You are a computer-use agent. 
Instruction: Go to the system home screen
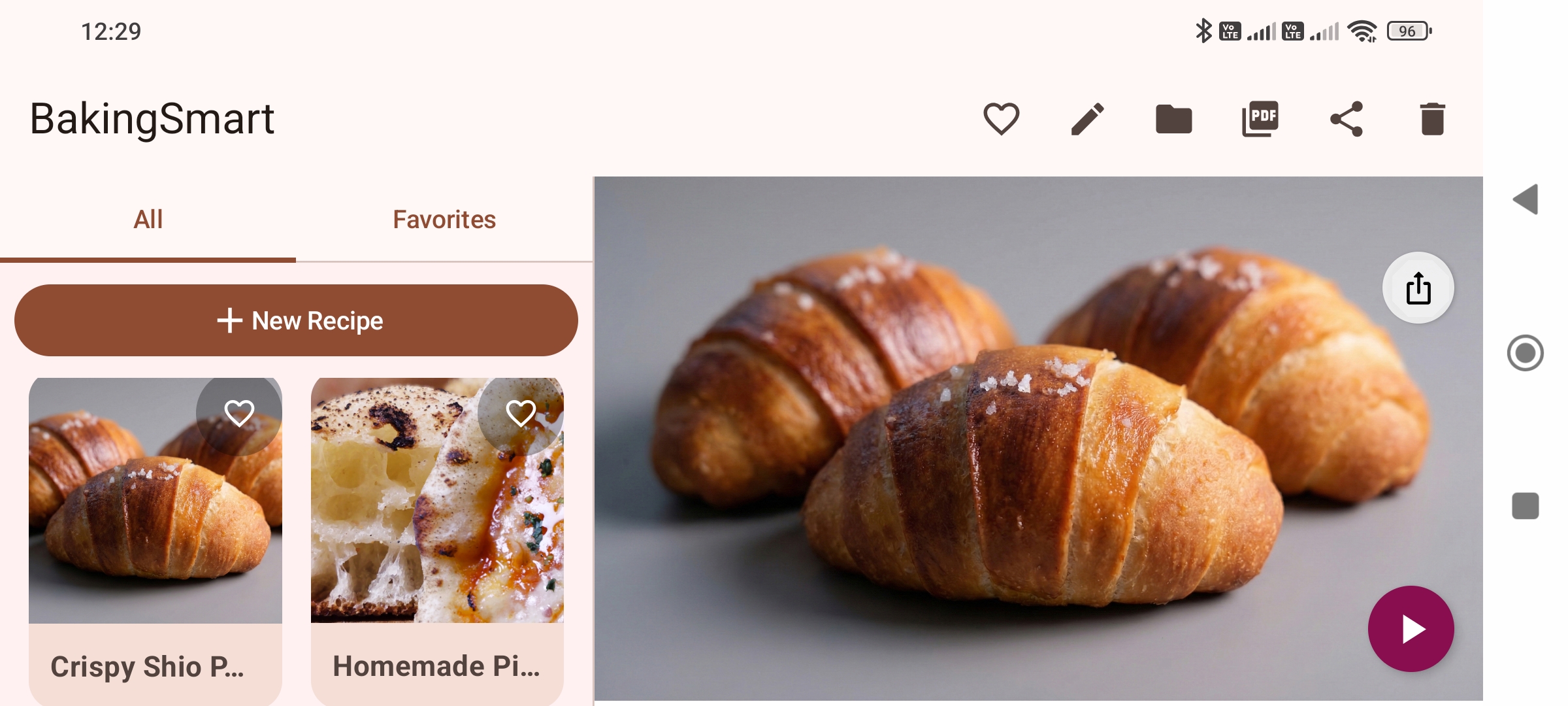[x=1526, y=353]
